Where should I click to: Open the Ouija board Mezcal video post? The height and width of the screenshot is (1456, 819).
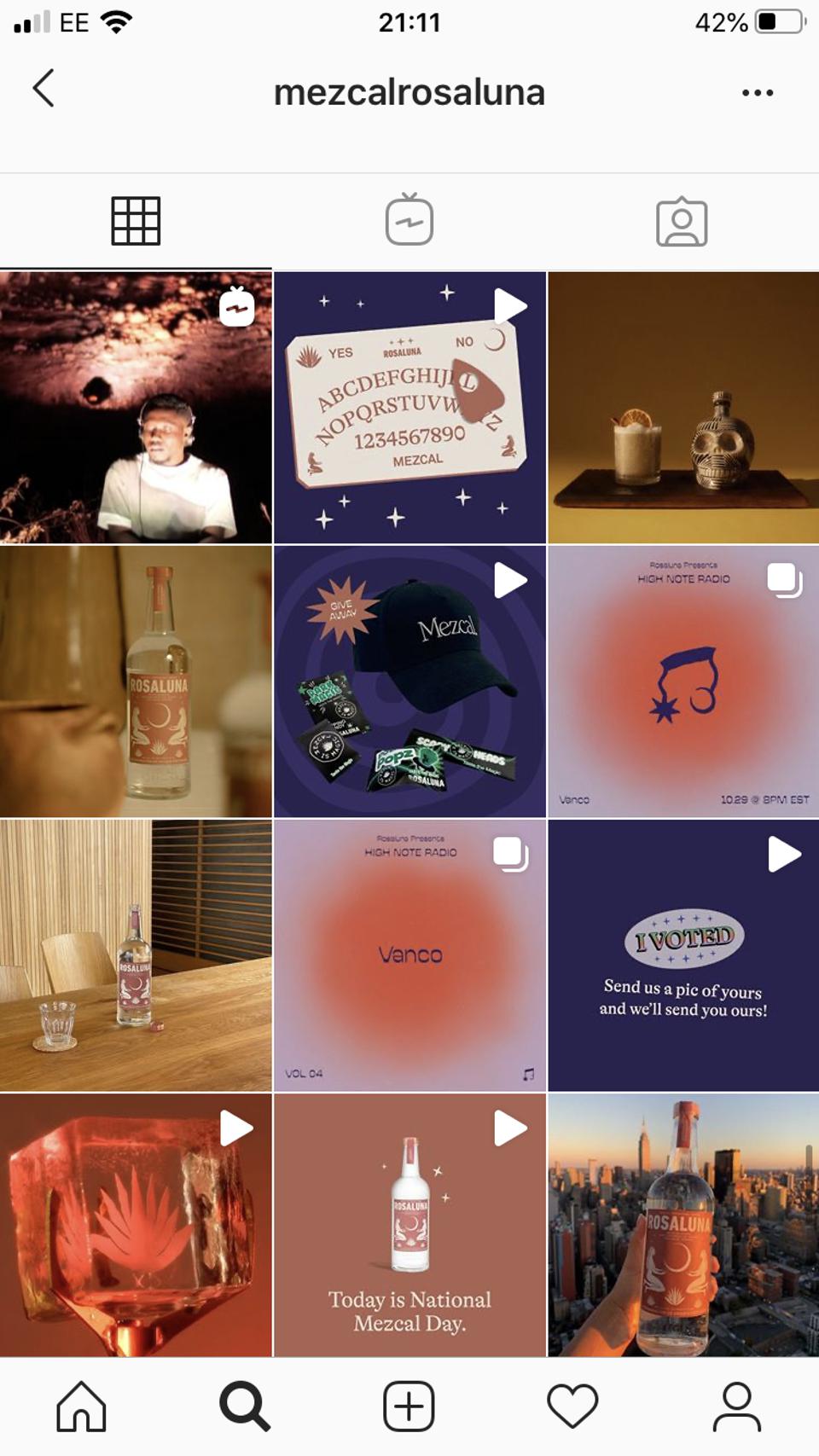pos(409,408)
